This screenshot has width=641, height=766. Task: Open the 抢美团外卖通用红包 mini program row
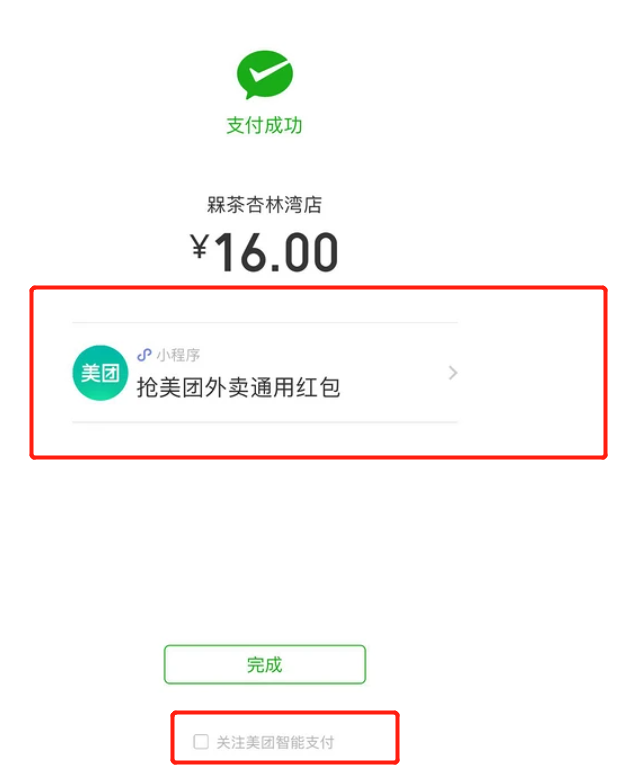(265, 373)
